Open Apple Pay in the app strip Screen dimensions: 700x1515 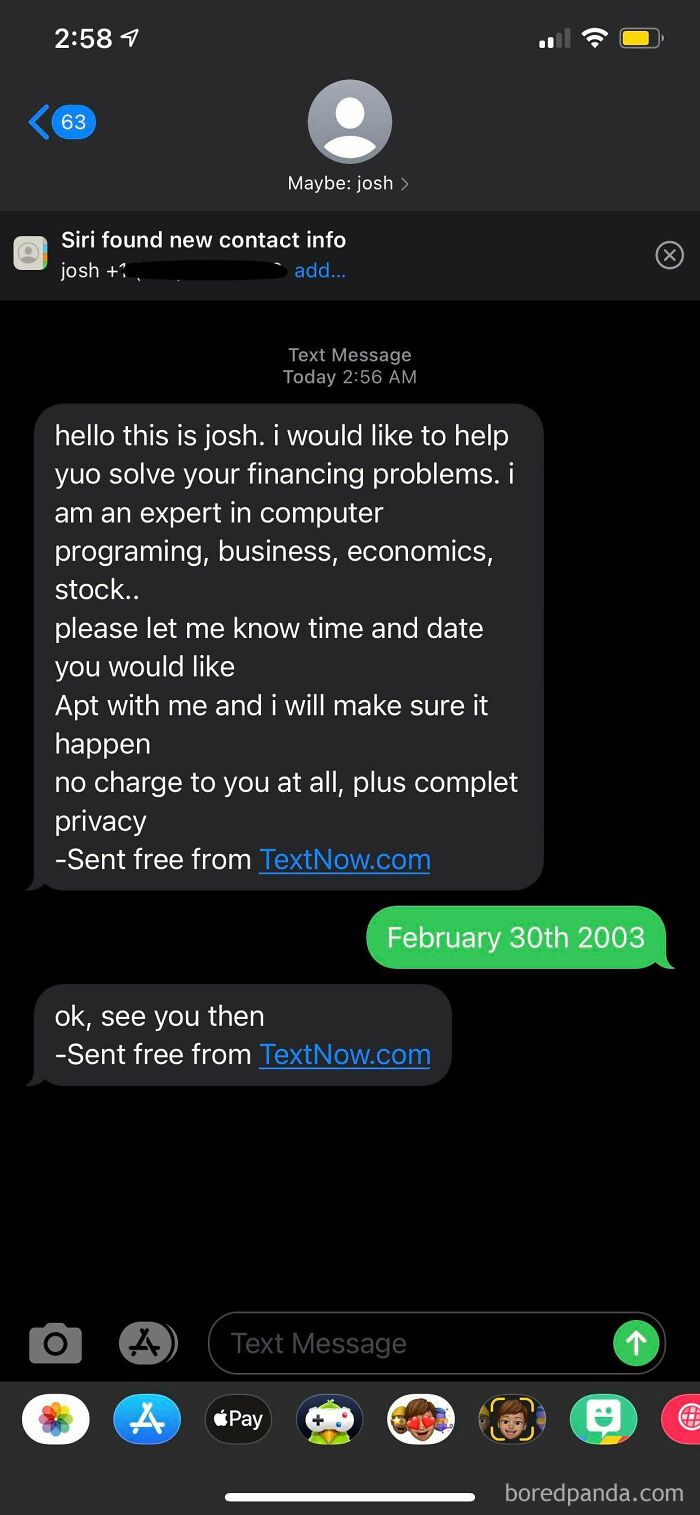[238, 1419]
